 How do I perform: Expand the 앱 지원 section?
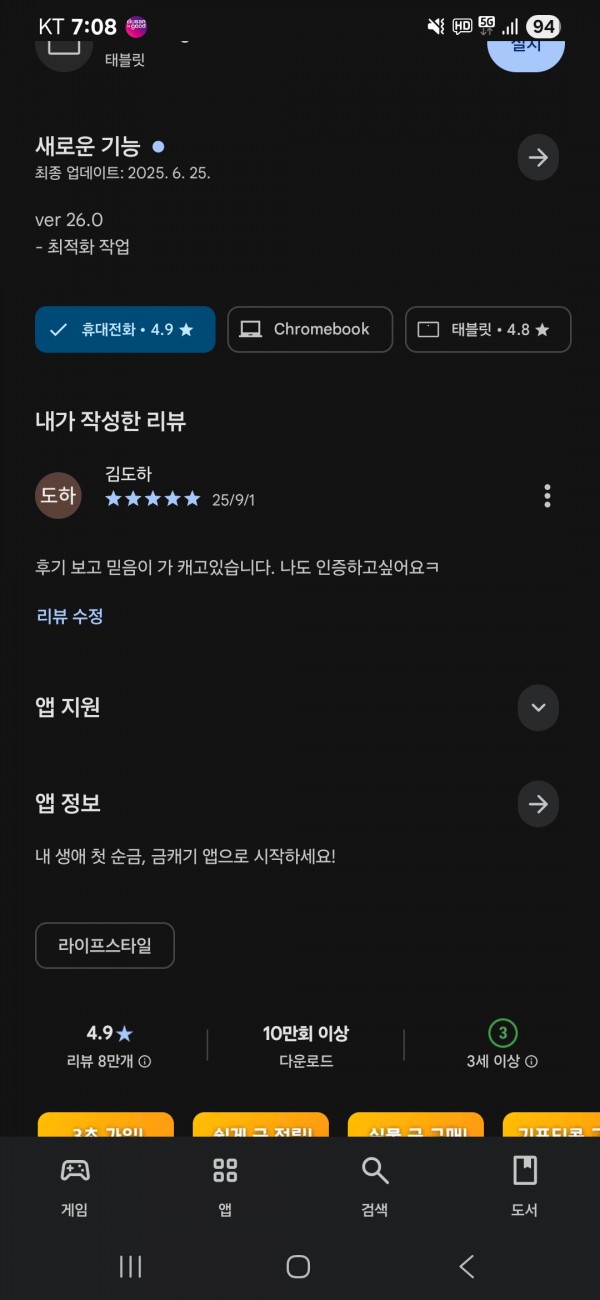click(x=538, y=708)
